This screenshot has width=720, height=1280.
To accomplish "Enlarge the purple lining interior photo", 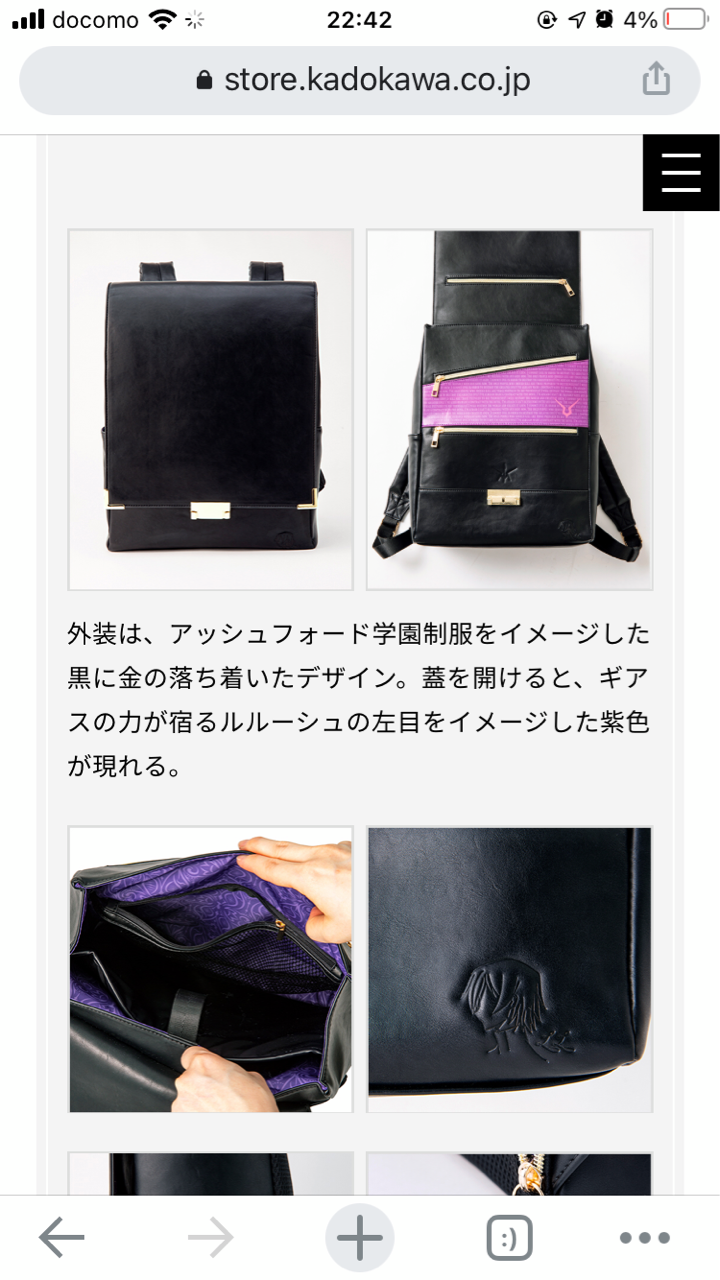I will pos(211,969).
